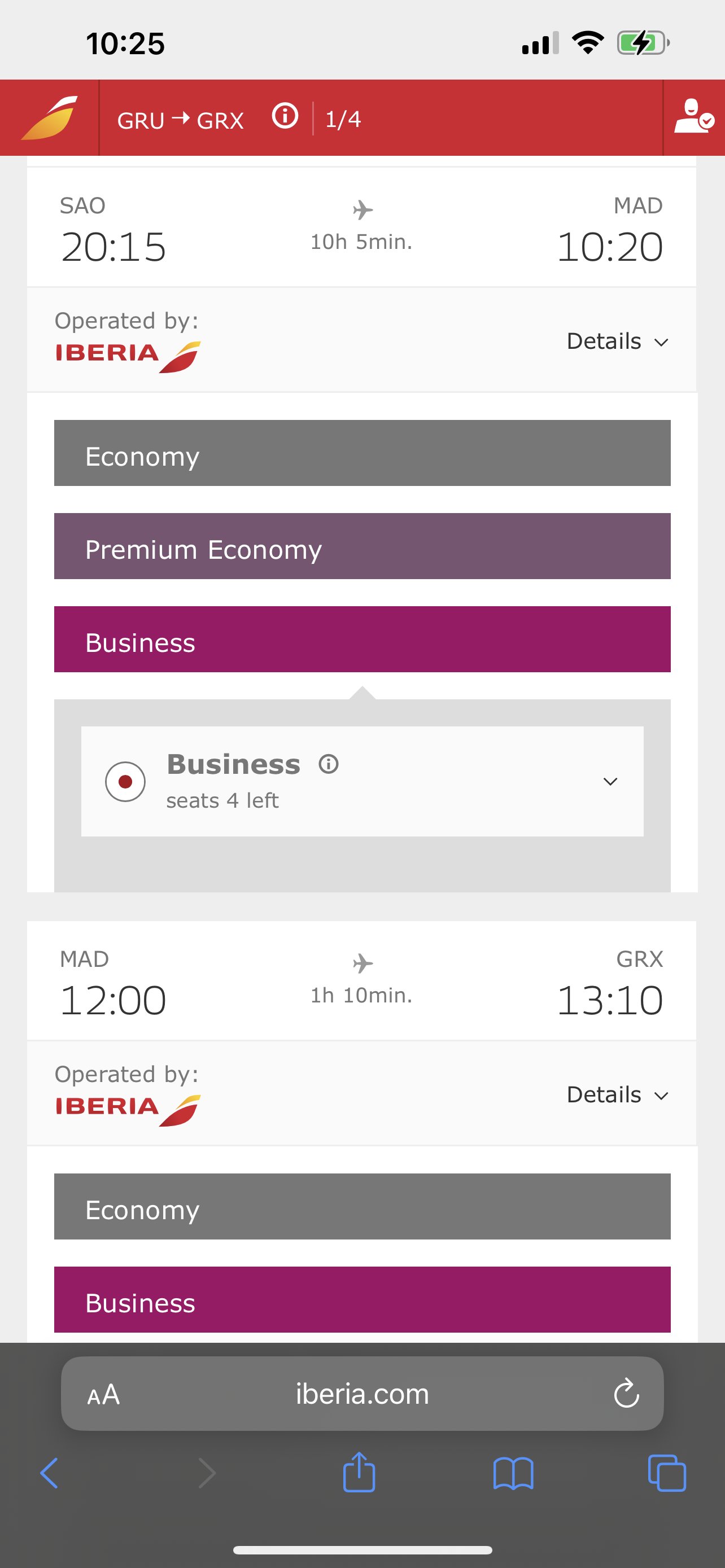Select Economy for the SAO to MAD flight
Screen dimensions: 725x1568
click(362, 453)
